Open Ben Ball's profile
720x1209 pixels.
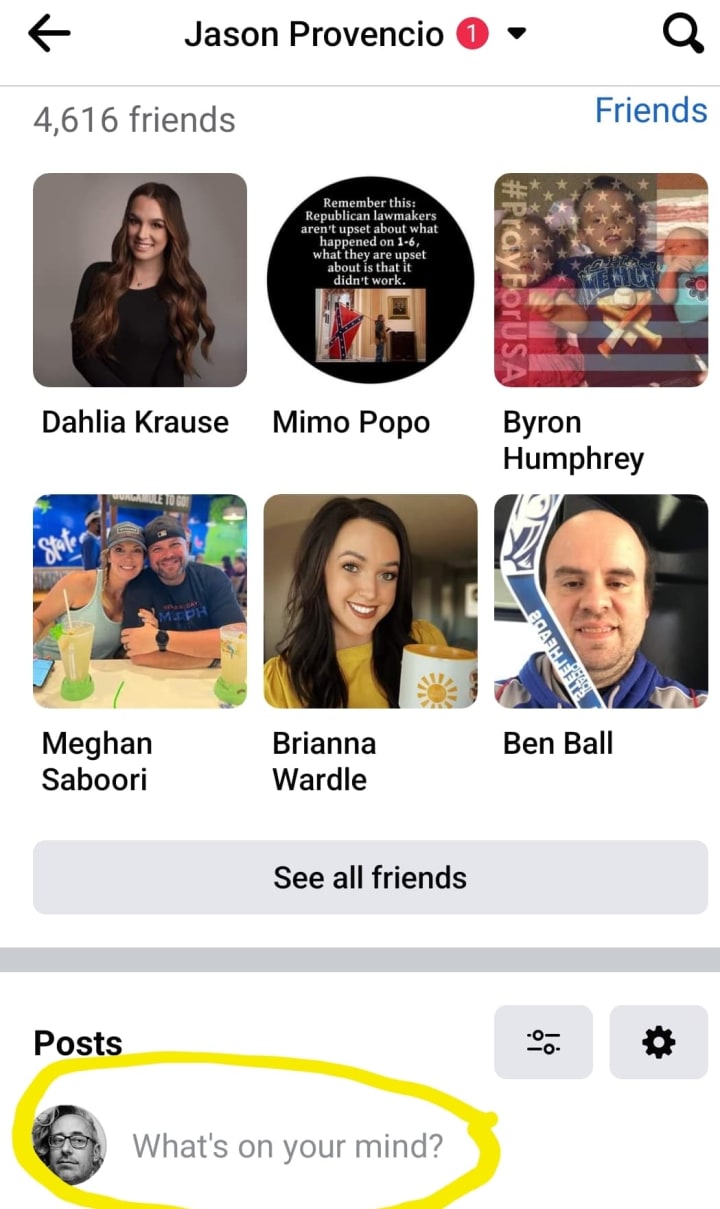click(x=601, y=601)
